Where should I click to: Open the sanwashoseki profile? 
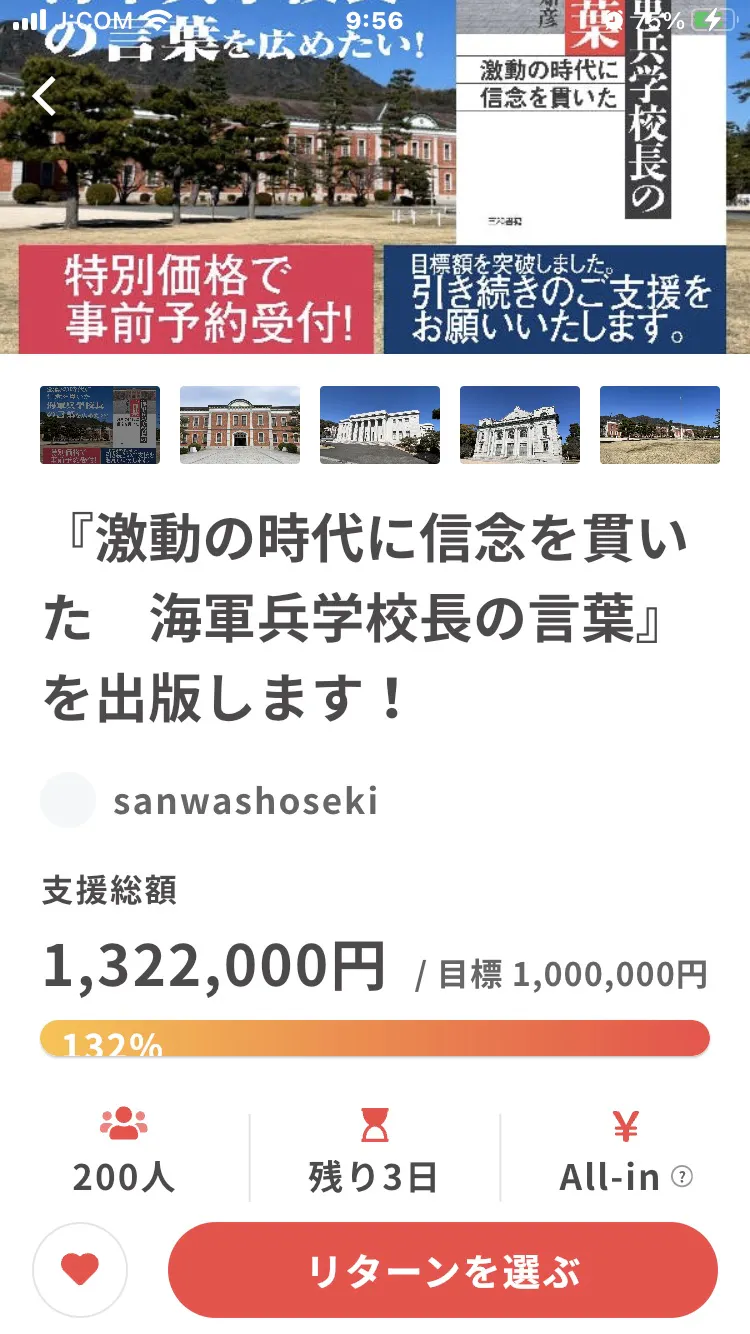pyautogui.click(x=245, y=801)
